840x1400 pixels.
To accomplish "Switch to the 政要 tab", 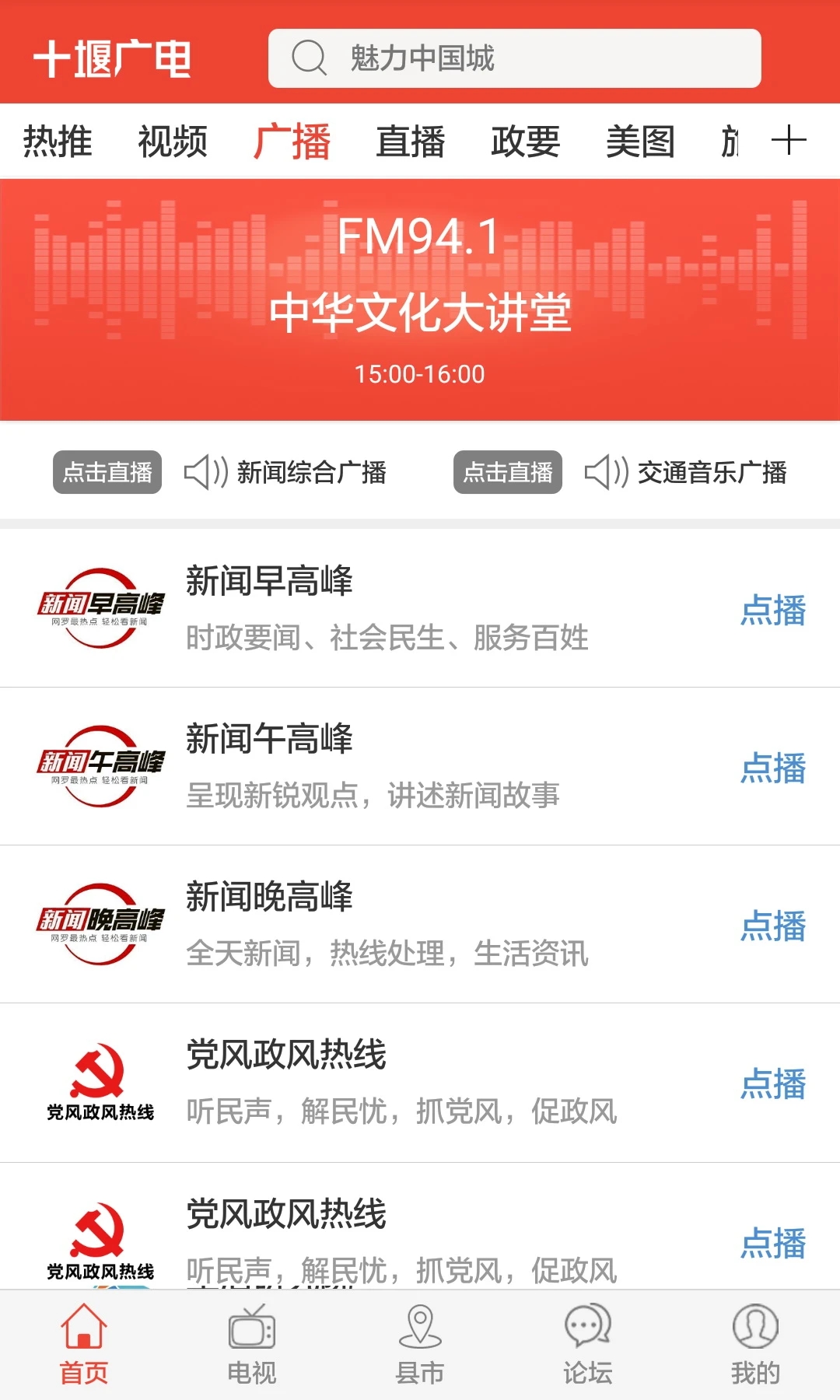I will (x=525, y=142).
